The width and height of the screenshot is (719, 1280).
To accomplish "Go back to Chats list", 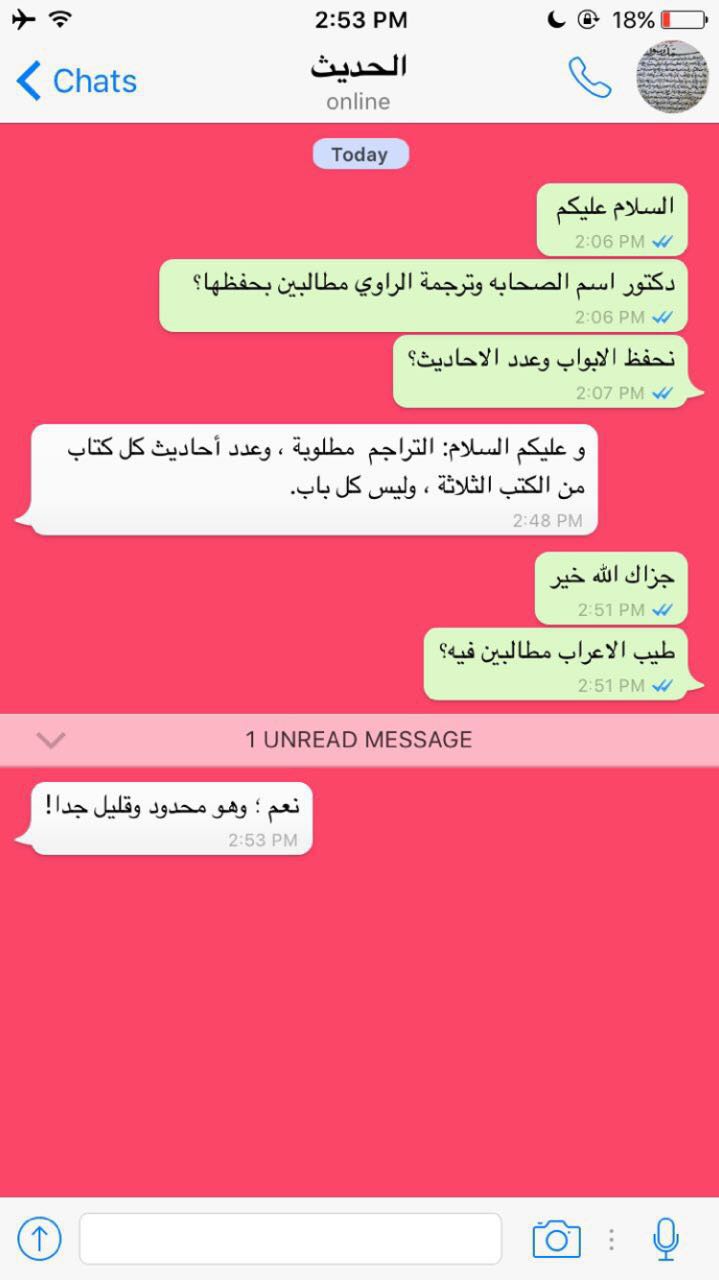I will (76, 81).
